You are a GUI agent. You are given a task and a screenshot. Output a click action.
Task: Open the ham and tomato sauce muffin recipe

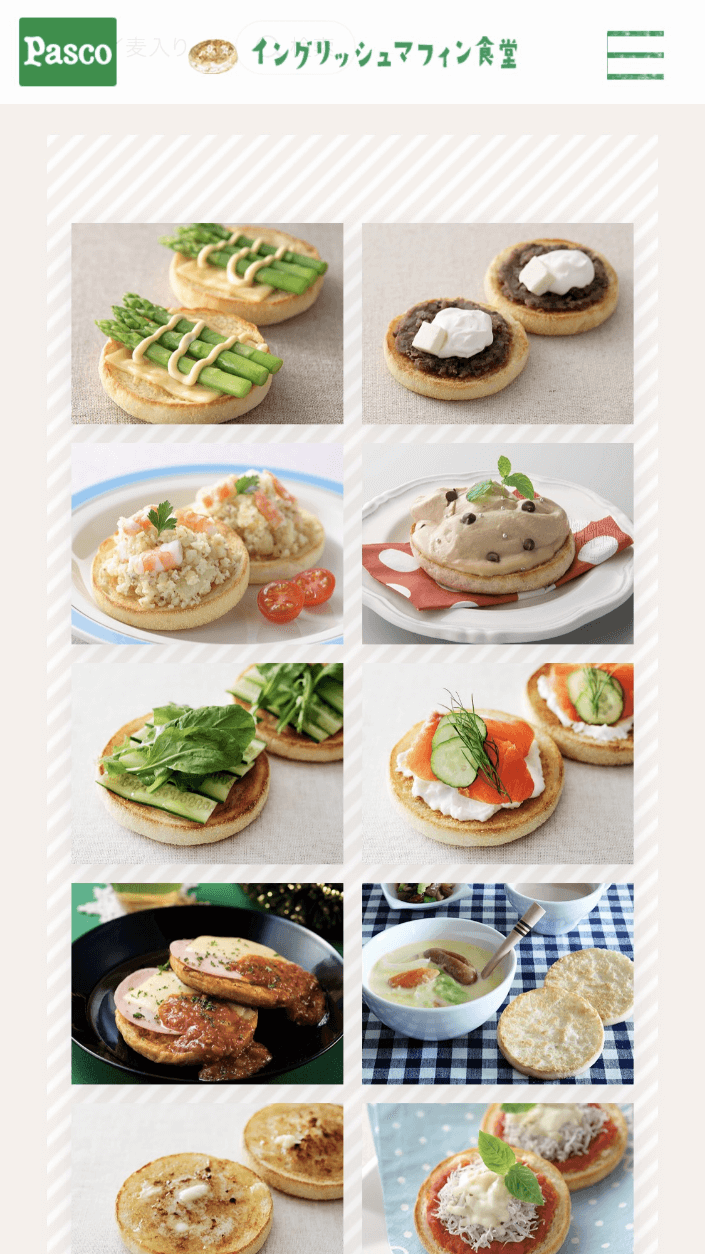[x=207, y=983]
